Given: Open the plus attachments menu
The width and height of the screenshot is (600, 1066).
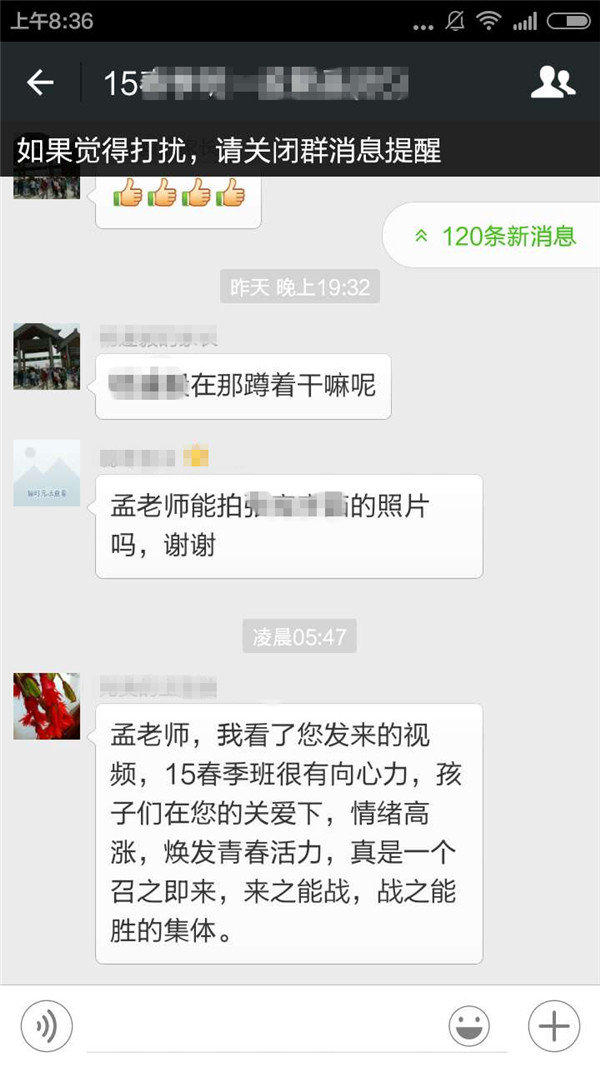Looking at the screenshot, I should pos(553,1026).
